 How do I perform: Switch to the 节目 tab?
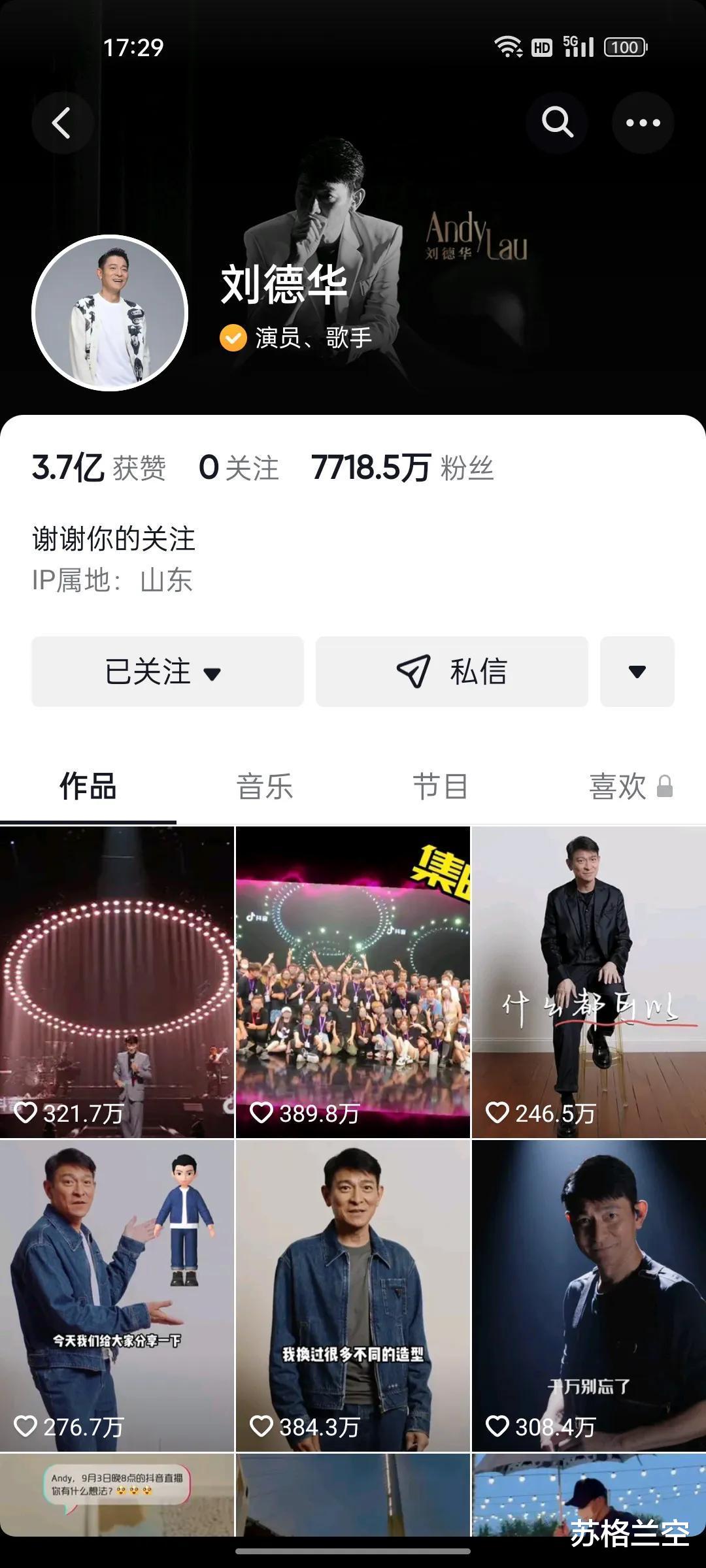pos(441,786)
